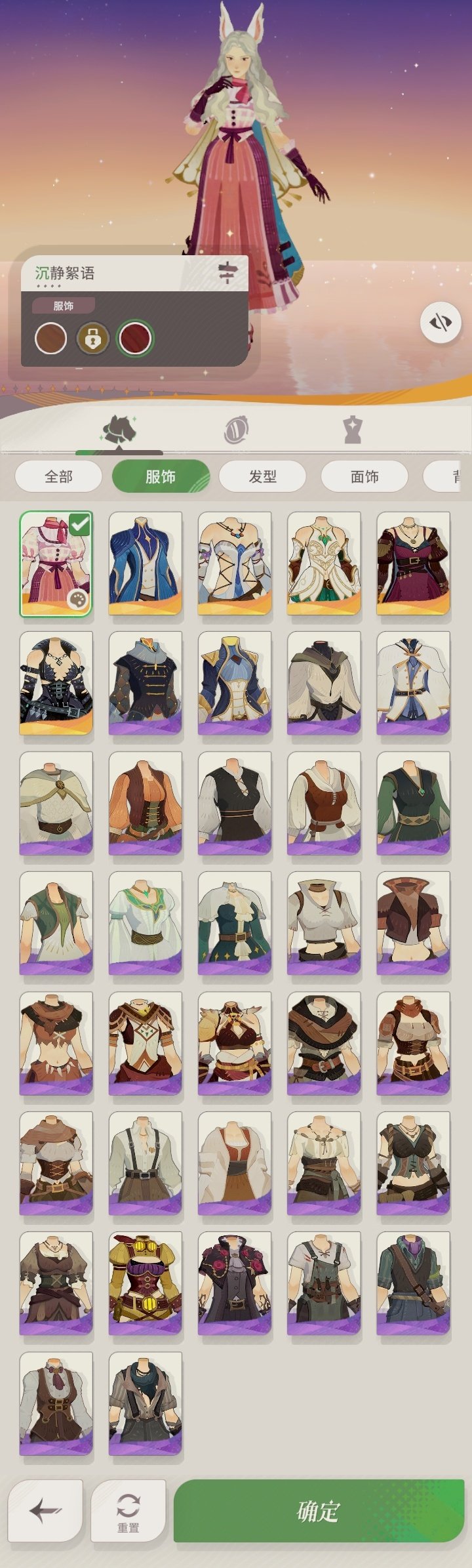Choose the brown color swatch

coord(50,339)
